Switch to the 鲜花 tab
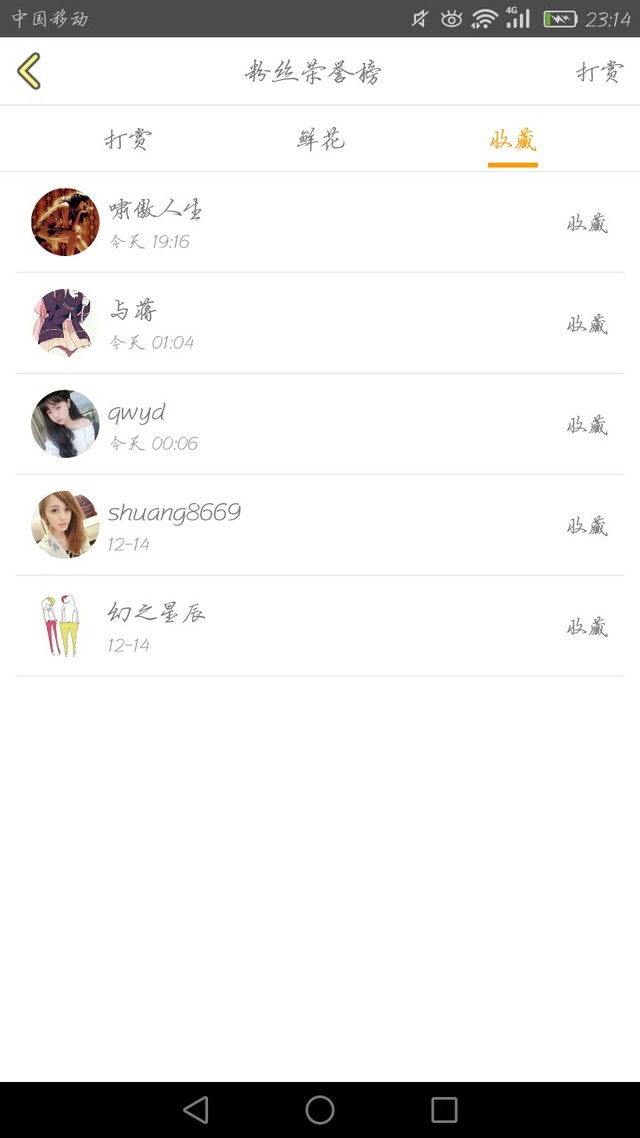Screen dimensions: 640x1138 [320, 140]
